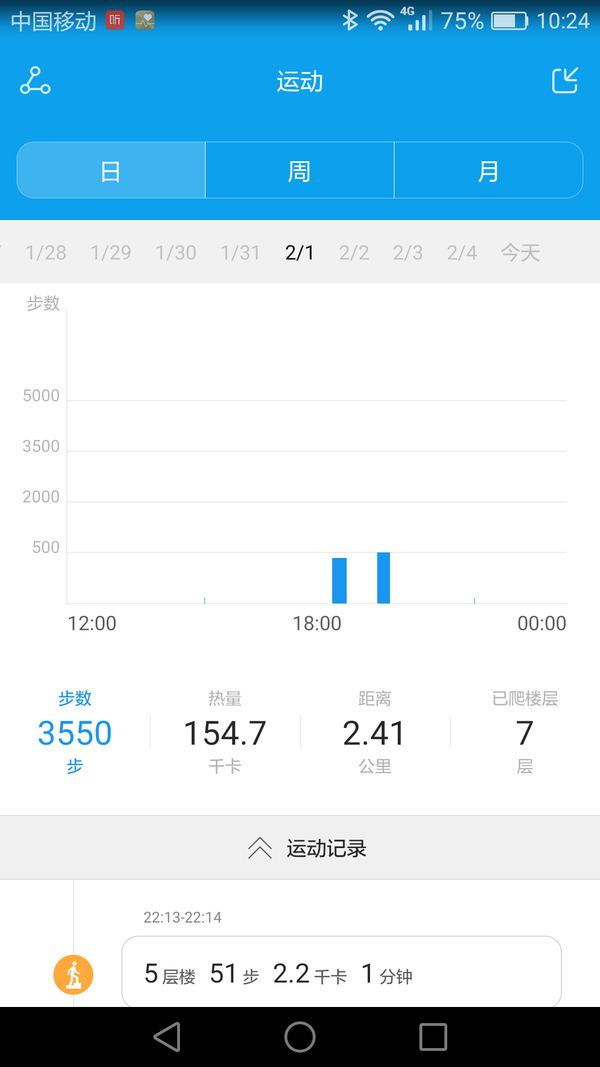Switch to the 月 (month) view
Image resolution: width=600 pixels, height=1067 pixels.
coord(488,170)
